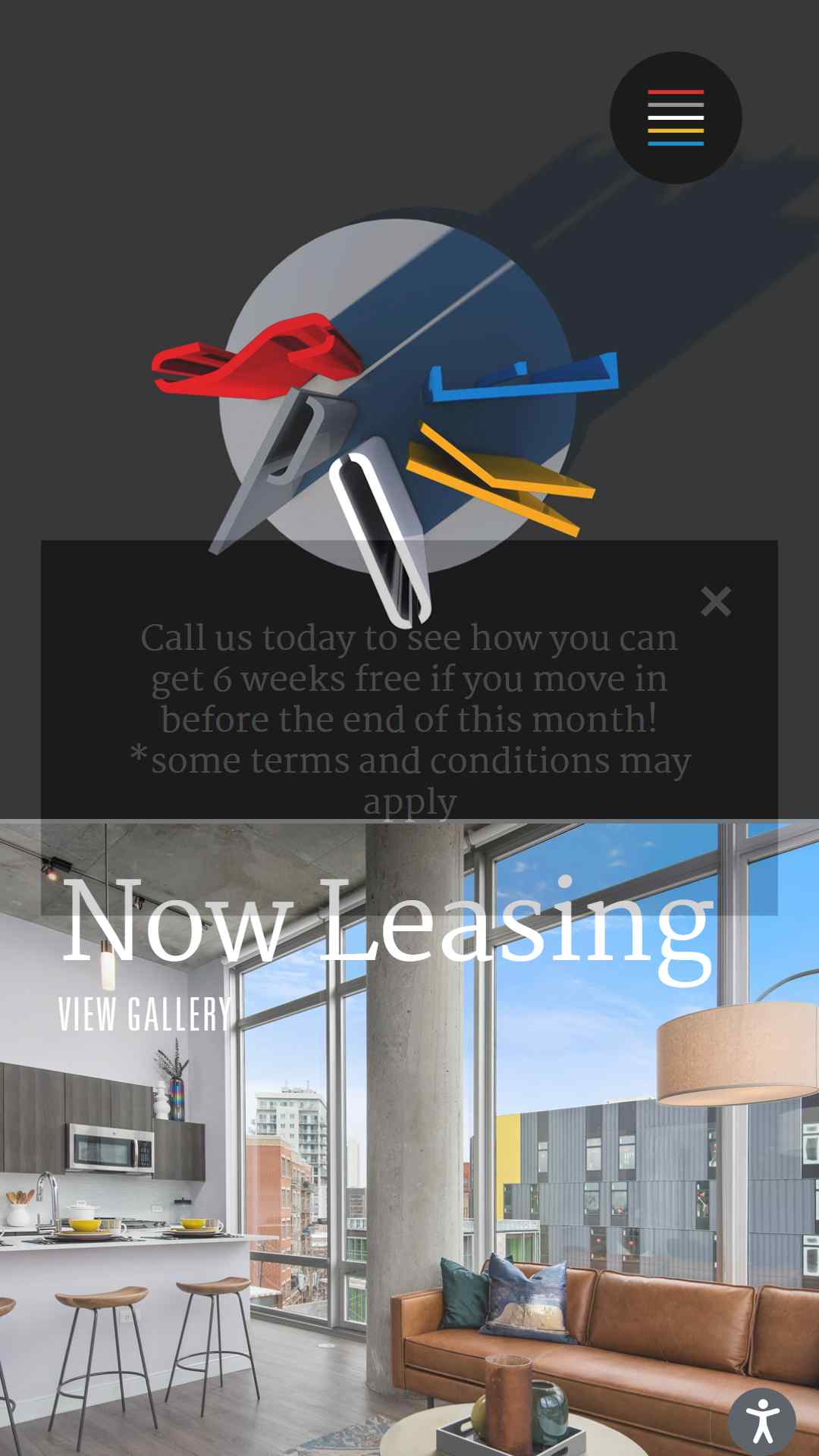Dismiss the 6 weeks free promo banner
The width and height of the screenshot is (819, 1456).
(716, 601)
